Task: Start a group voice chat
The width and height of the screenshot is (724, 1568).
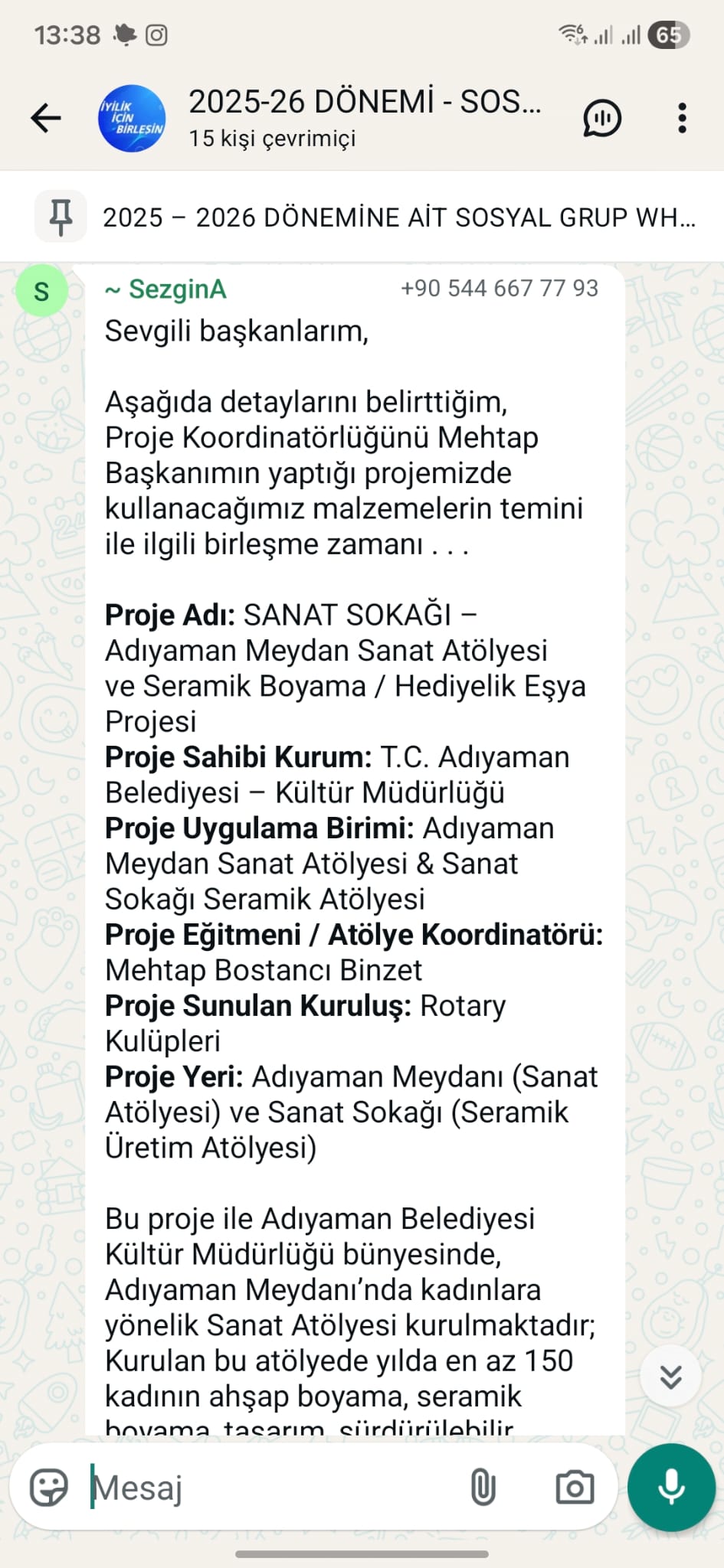Action: [602, 118]
